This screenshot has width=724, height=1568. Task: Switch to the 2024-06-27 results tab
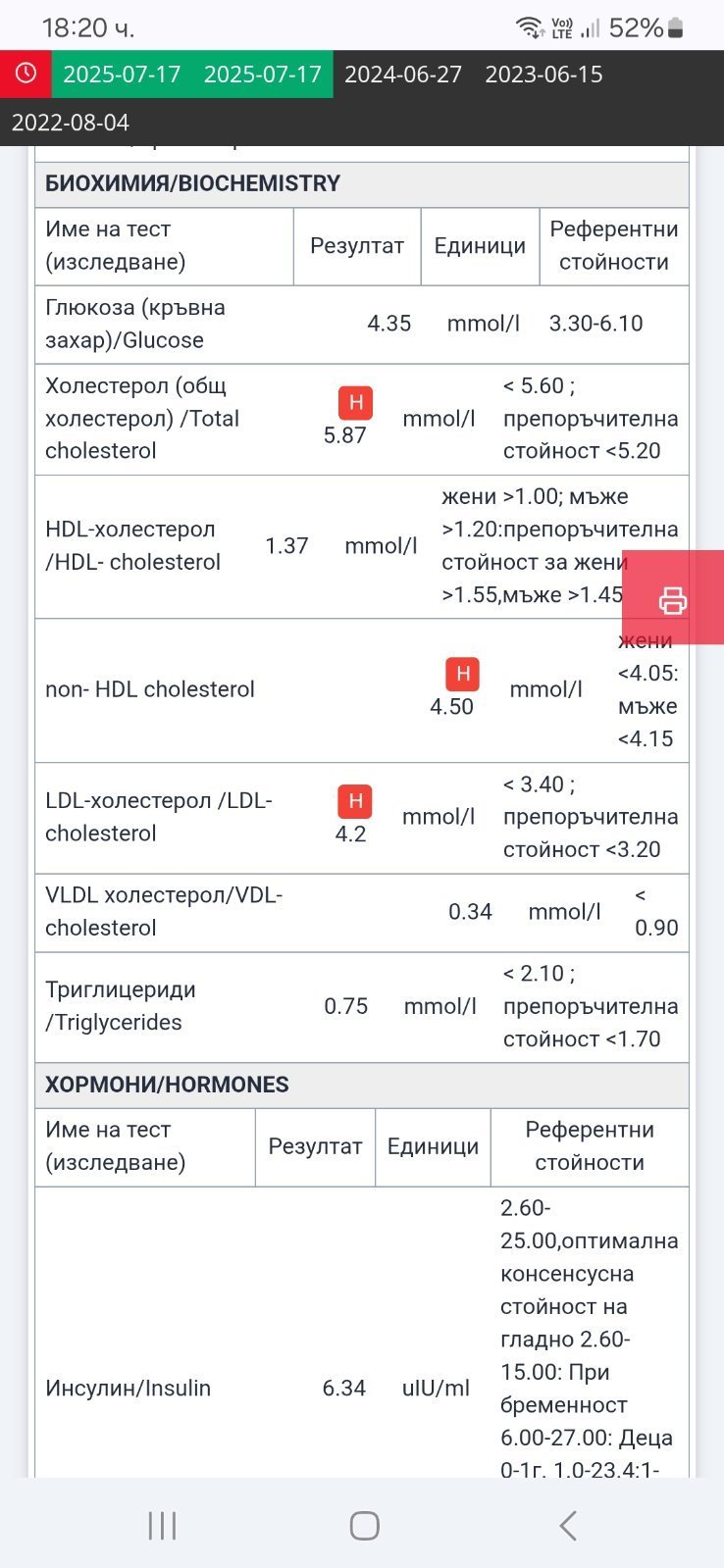coord(403,75)
